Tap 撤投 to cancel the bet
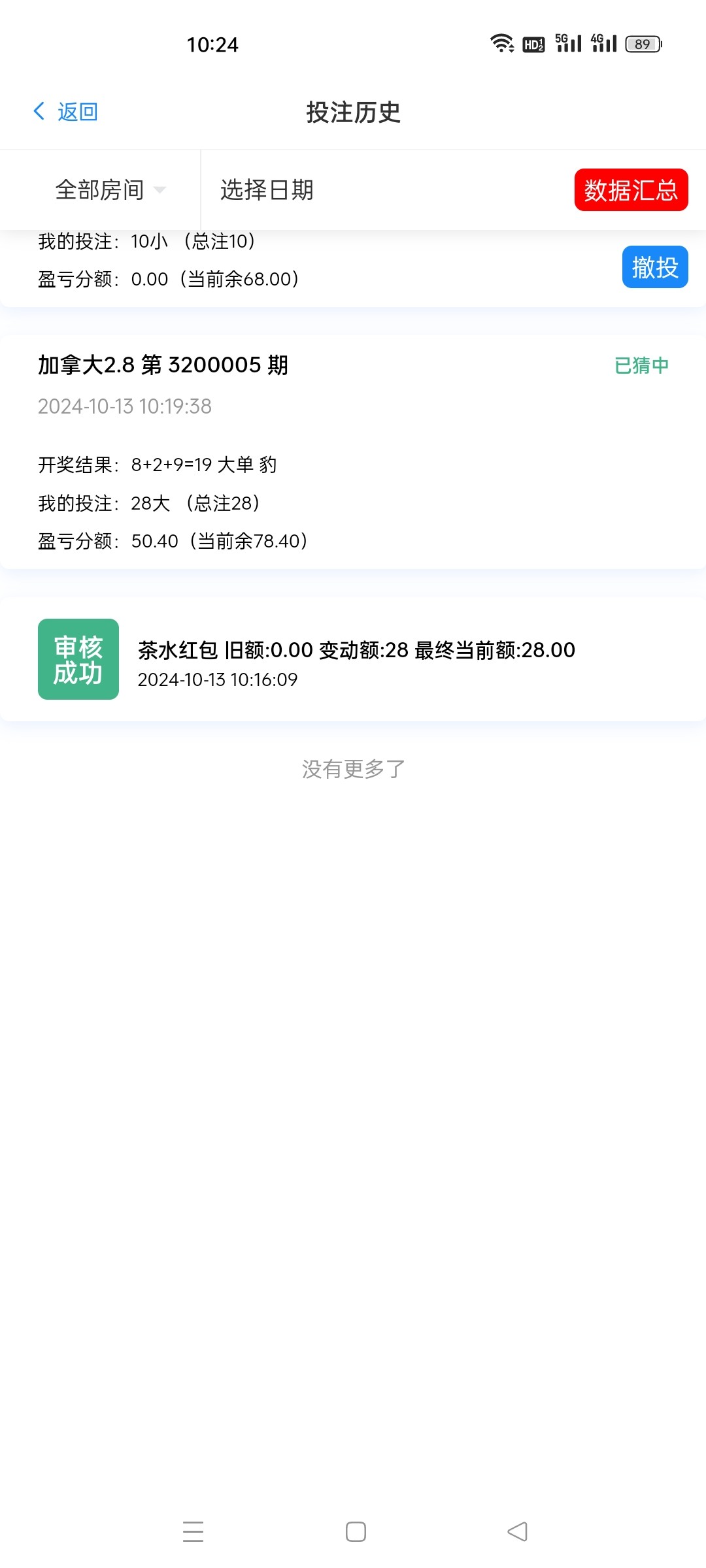This screenshot has height=1568, width=706. (x=655, y=267)
